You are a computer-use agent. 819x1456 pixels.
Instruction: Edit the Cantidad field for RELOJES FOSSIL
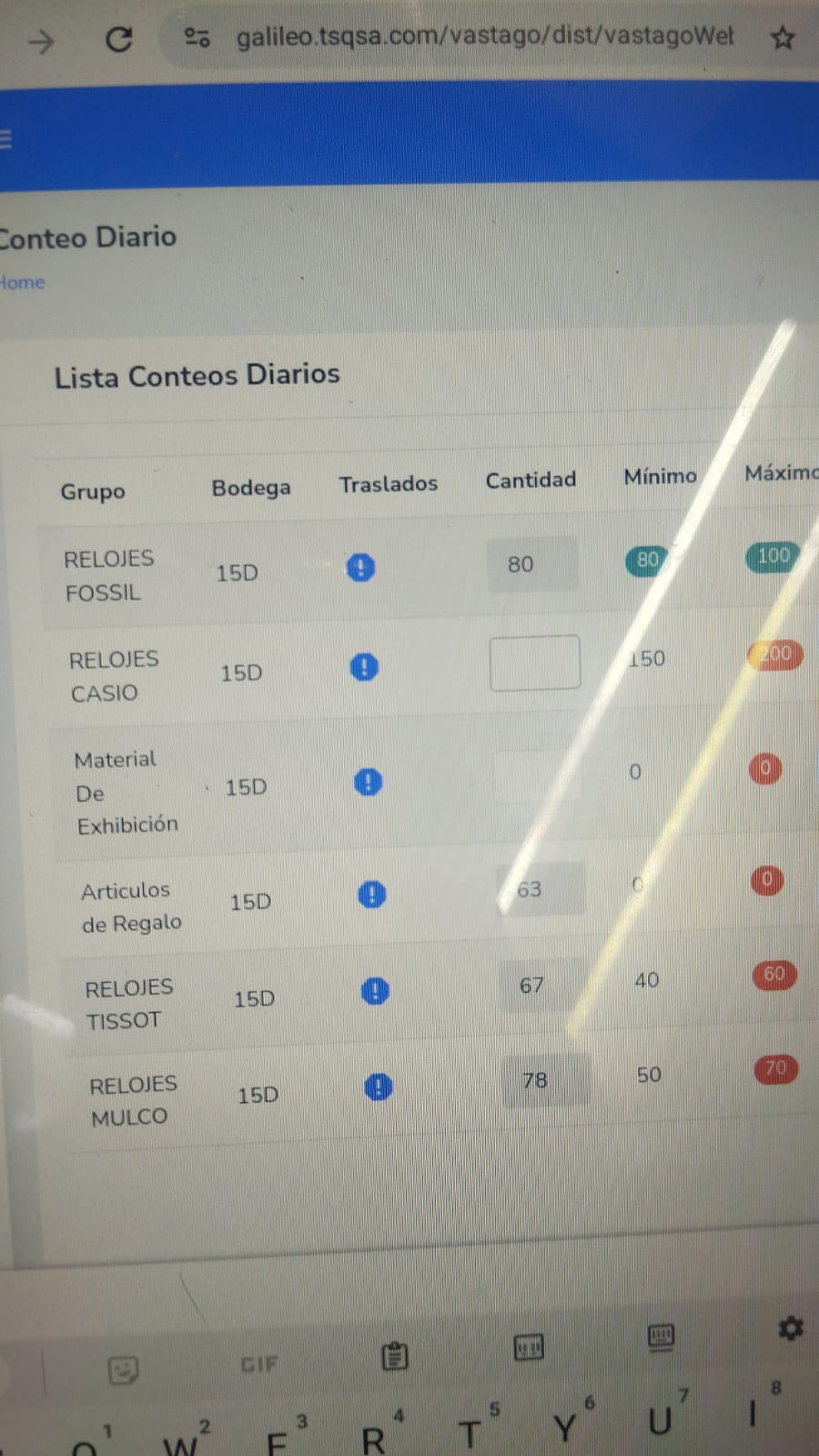pos(532,564)
